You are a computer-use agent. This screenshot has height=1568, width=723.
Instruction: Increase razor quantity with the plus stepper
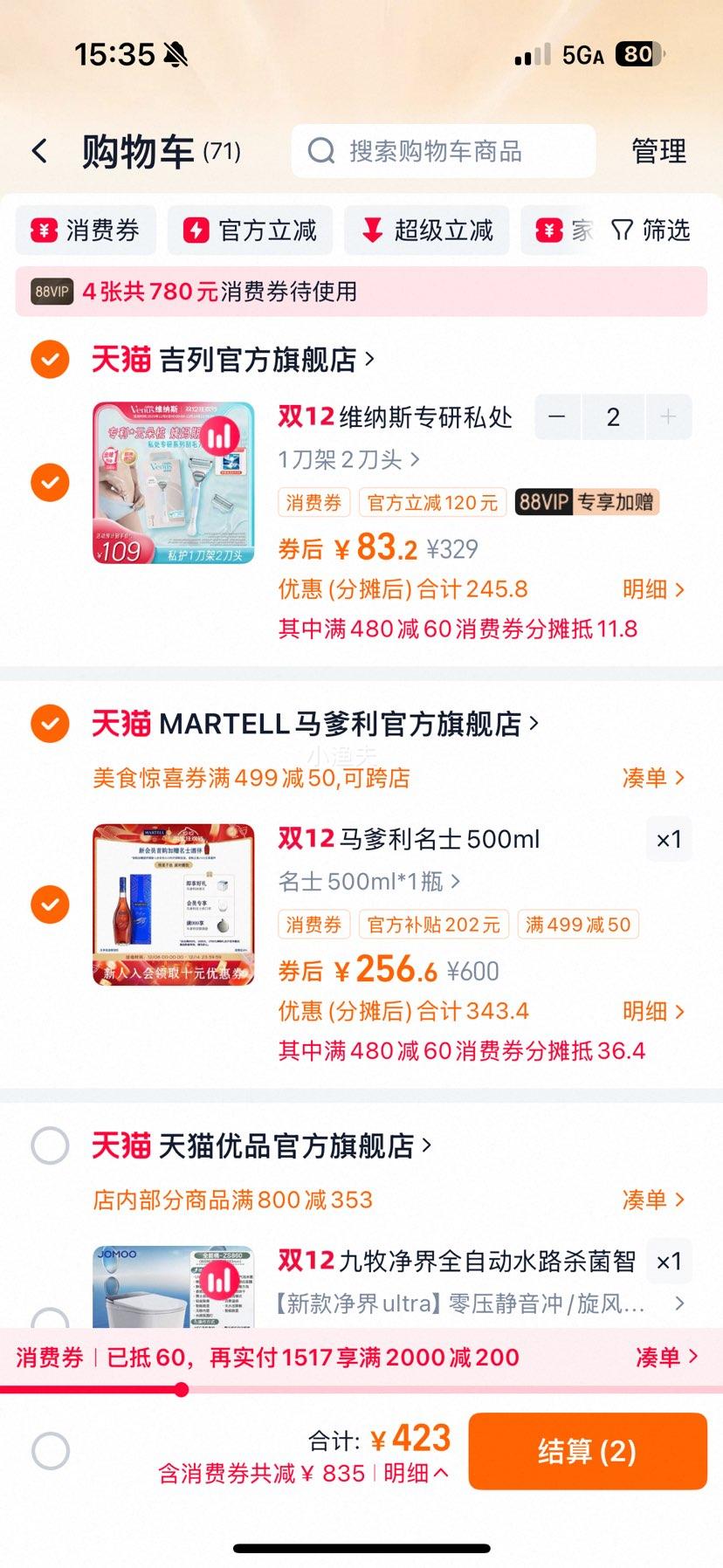point(669,416)
